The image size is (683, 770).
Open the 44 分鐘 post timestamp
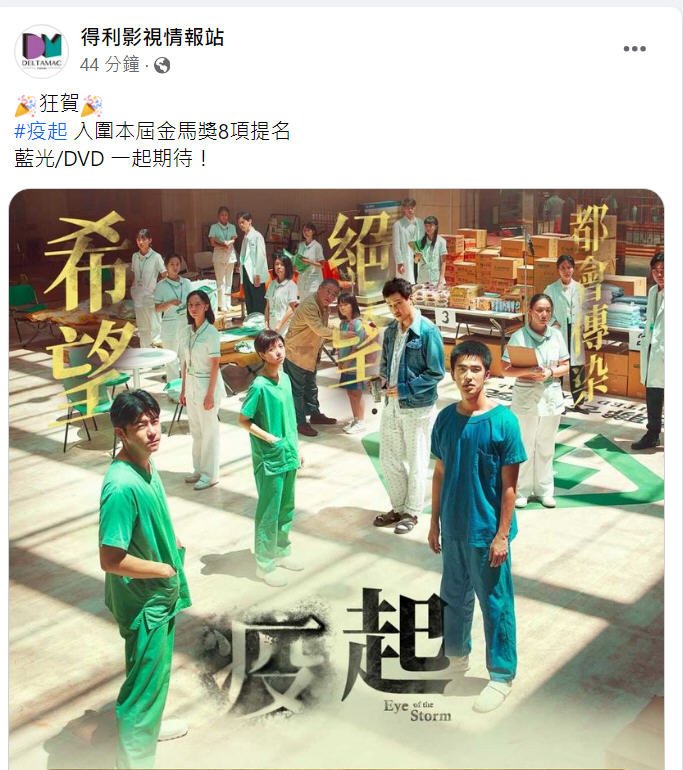tap(109, 65)
